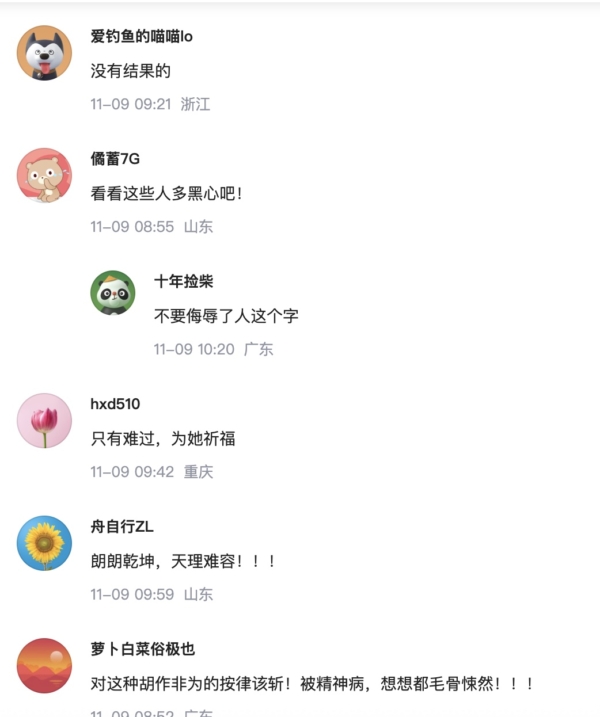View 十年捡柴's panda avatar profile
This screenshot has width=600, height=717.
[x=113, y=293]
